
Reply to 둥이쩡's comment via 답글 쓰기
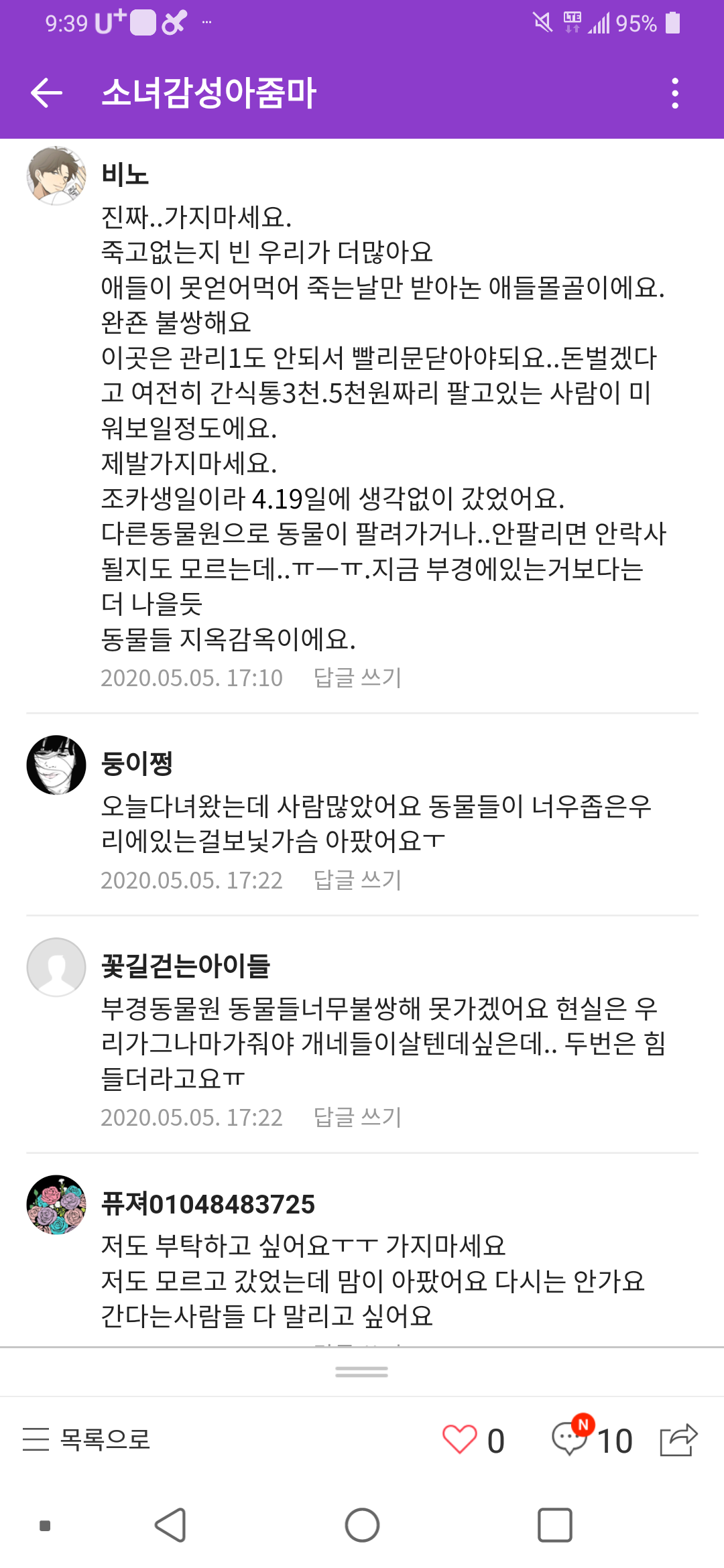(357, 880)
